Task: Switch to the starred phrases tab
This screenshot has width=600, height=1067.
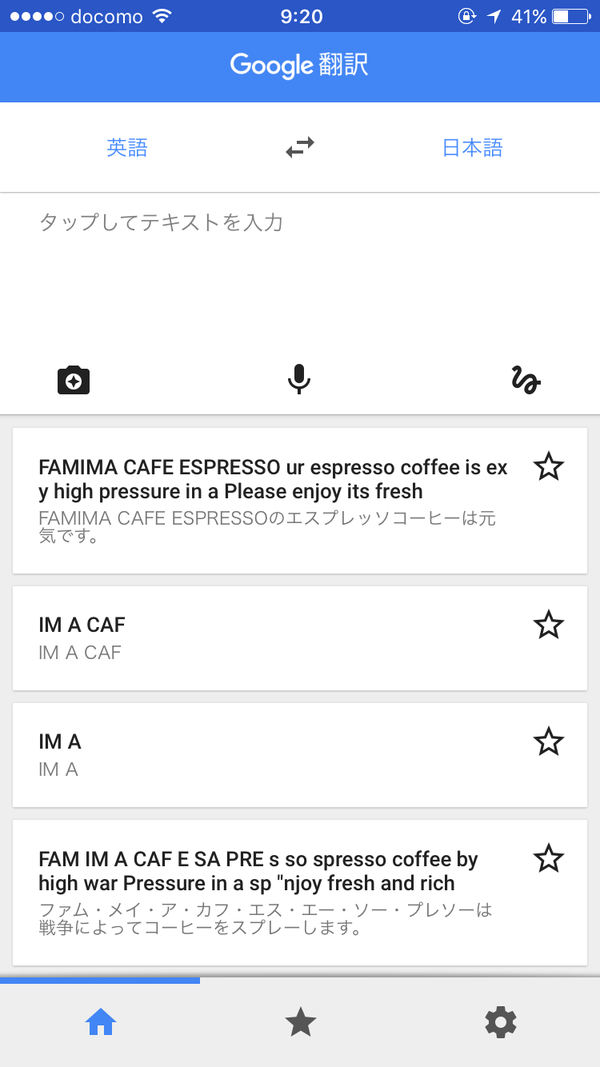Action: coord(300,1022)
